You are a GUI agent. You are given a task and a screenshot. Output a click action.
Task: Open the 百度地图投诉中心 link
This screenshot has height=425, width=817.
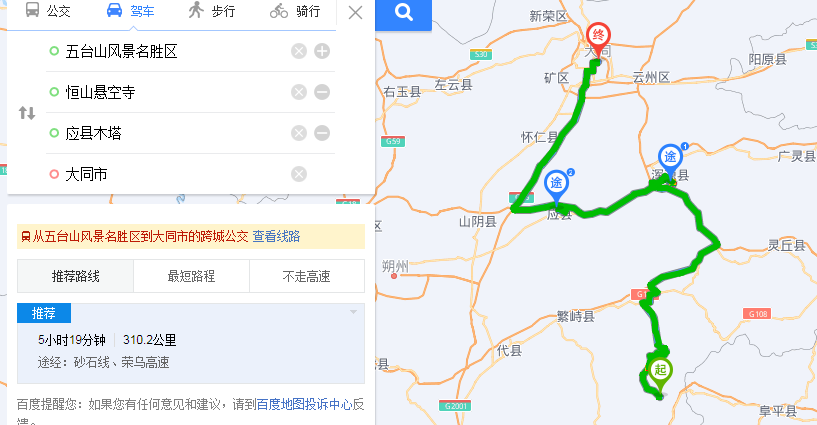coord(303,405)
